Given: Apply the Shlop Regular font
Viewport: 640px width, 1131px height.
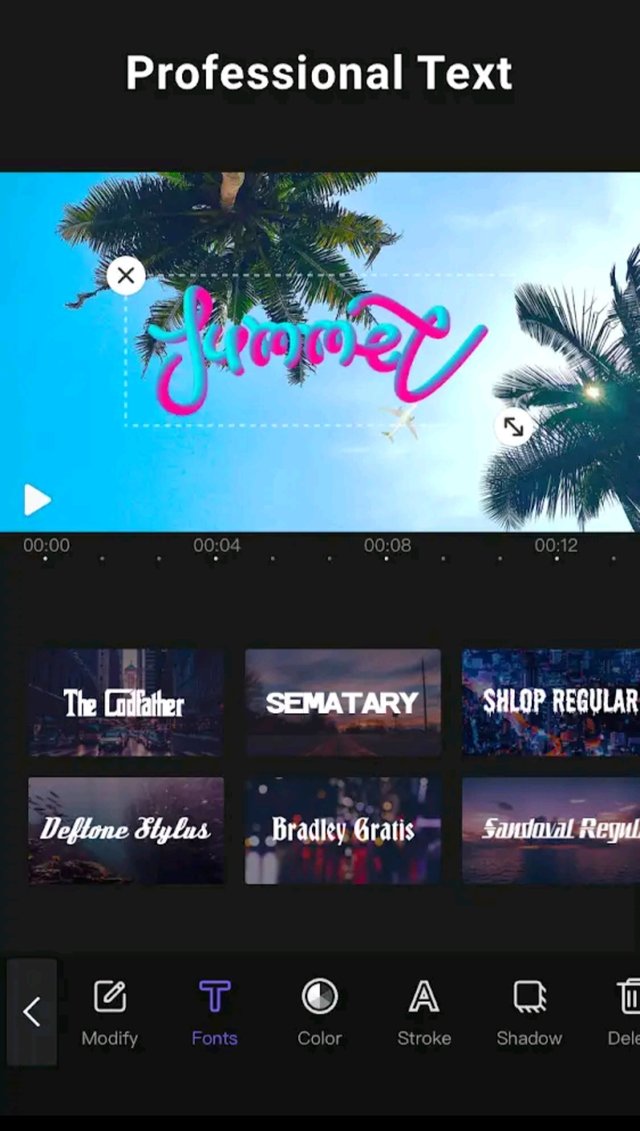Looking at the screenshot, I should point(551,702).
